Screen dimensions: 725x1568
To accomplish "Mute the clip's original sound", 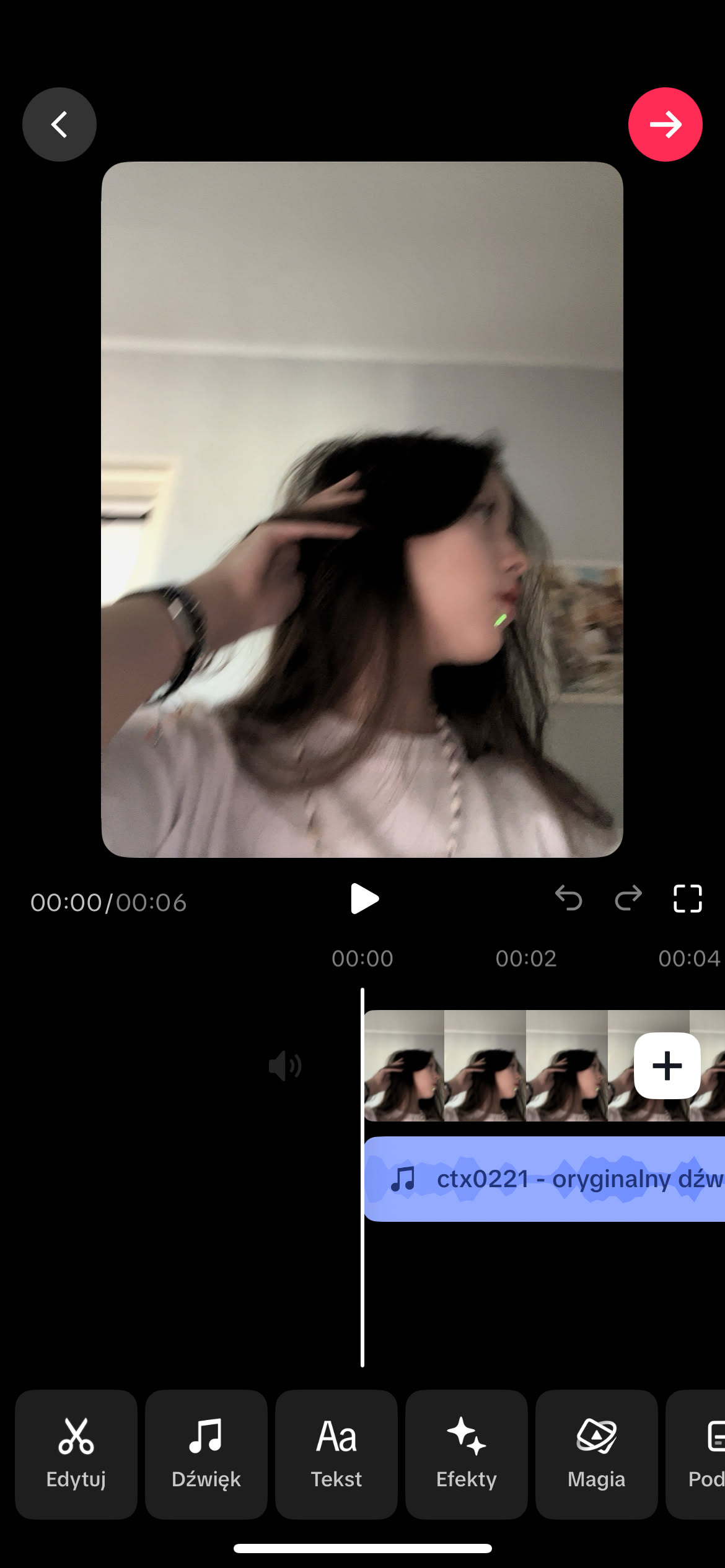I will pos(285,1066).
